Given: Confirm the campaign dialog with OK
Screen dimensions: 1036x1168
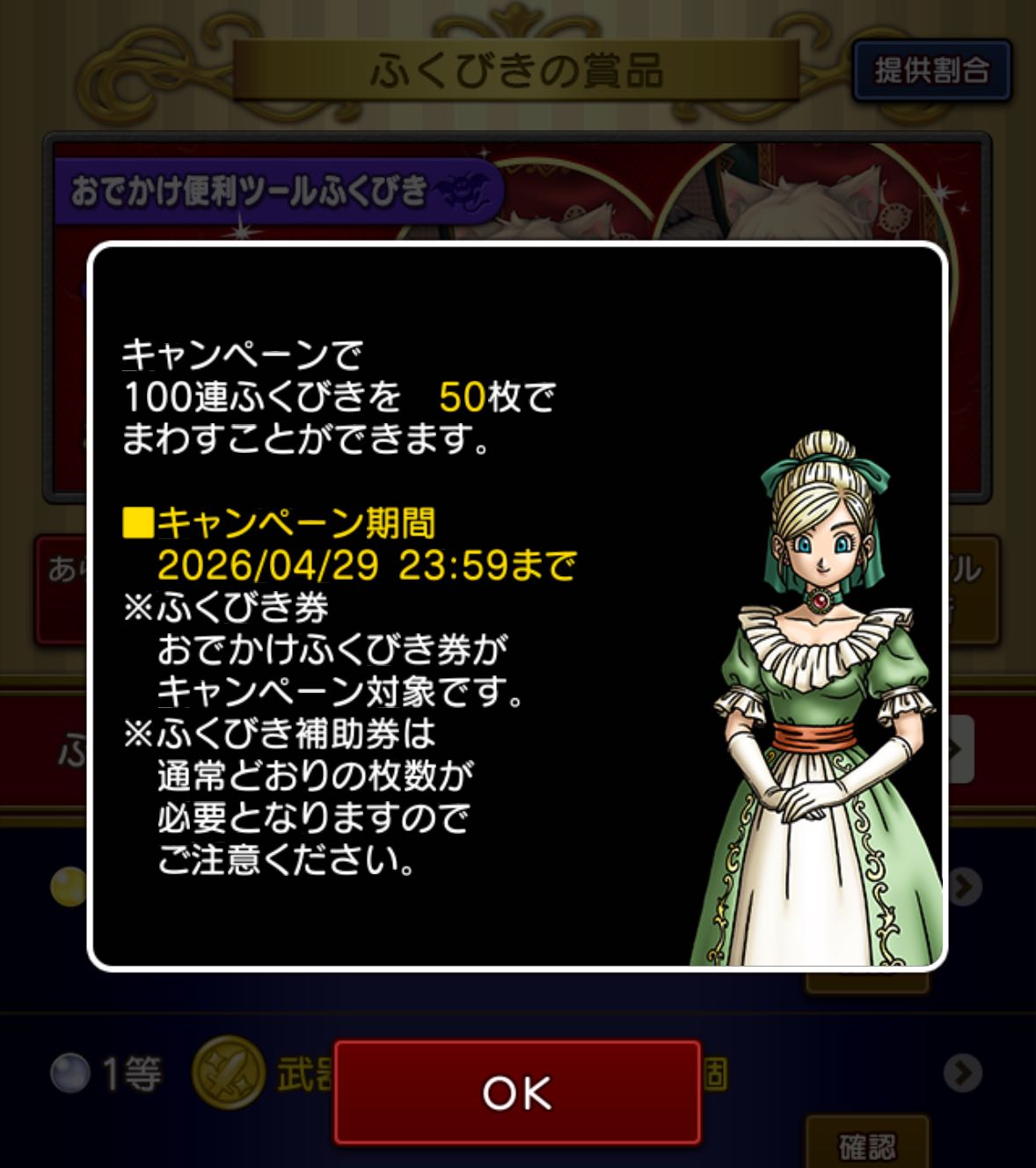Looking at the screenshot, I should [x=517, y=1092].
